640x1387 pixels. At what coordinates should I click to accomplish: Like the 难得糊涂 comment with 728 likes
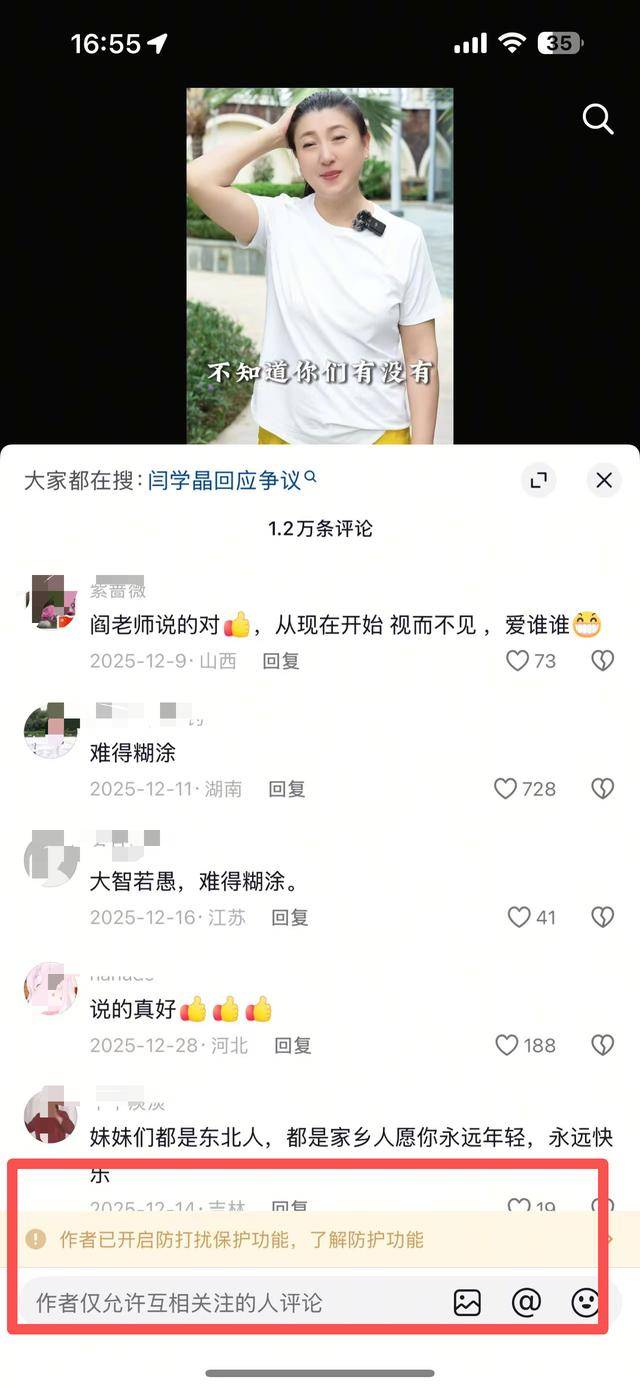coord(506,789)
